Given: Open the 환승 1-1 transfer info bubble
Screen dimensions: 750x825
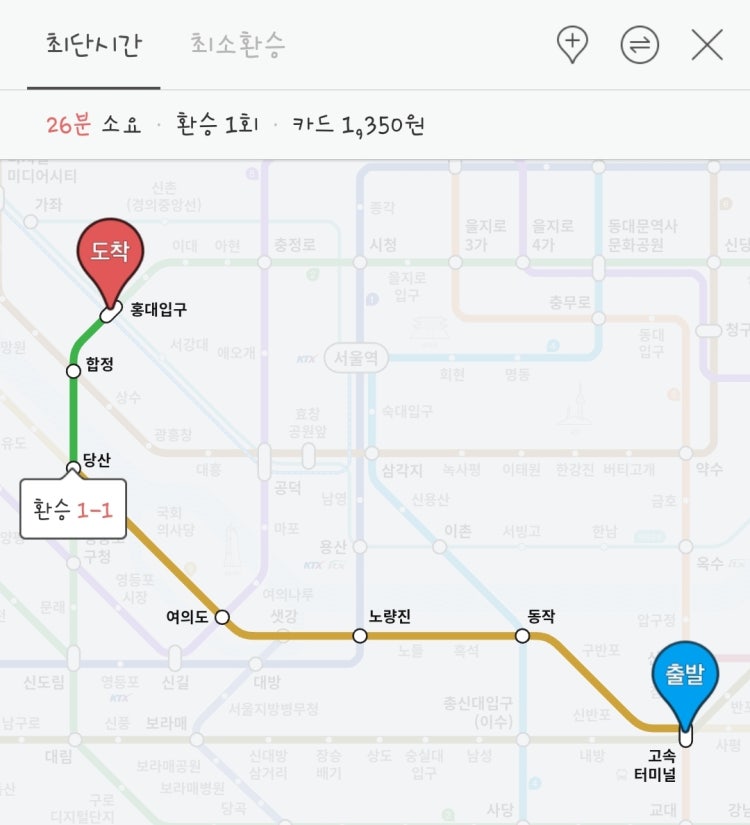Looking at the screenshot, I should [x=68, y=509].
